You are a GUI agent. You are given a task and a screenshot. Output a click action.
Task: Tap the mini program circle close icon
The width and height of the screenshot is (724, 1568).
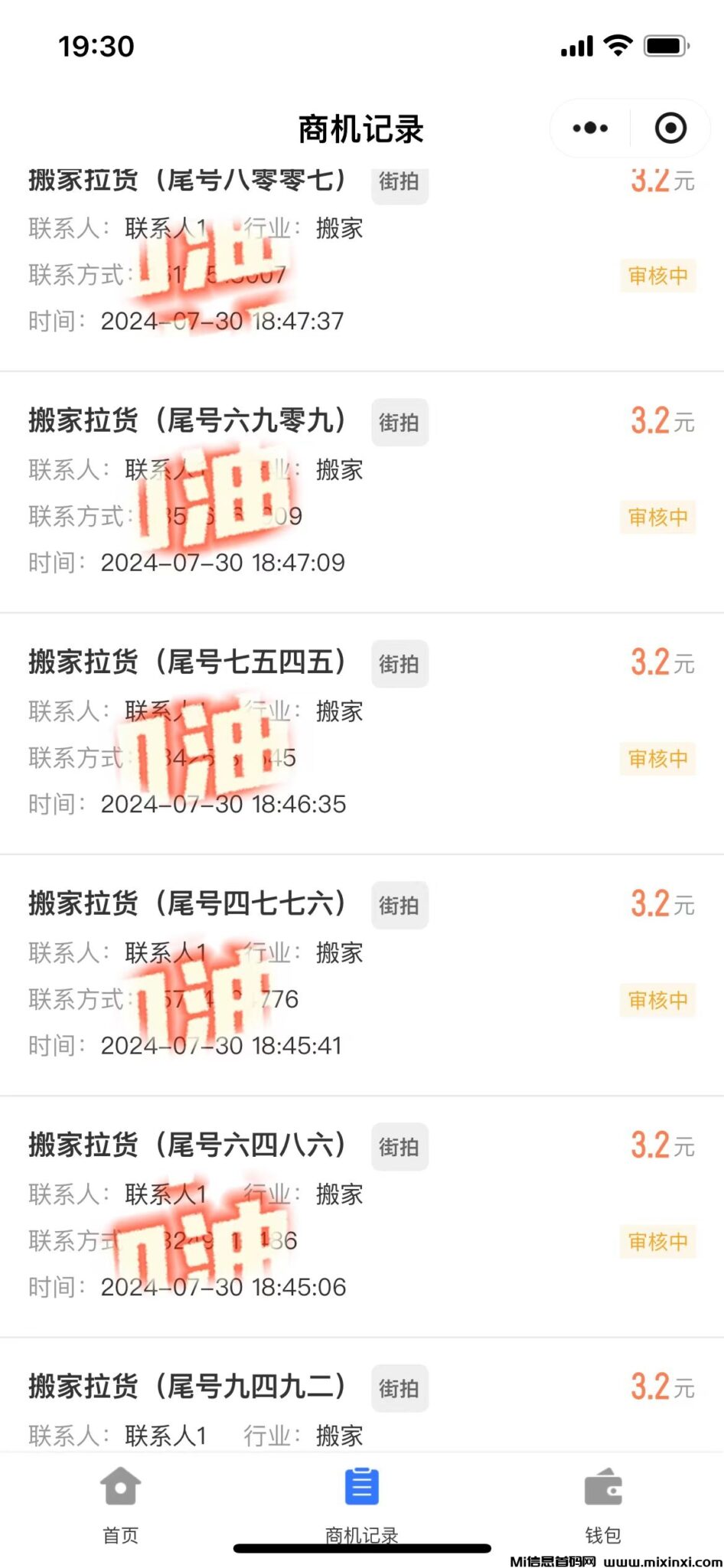pos(669,128)
